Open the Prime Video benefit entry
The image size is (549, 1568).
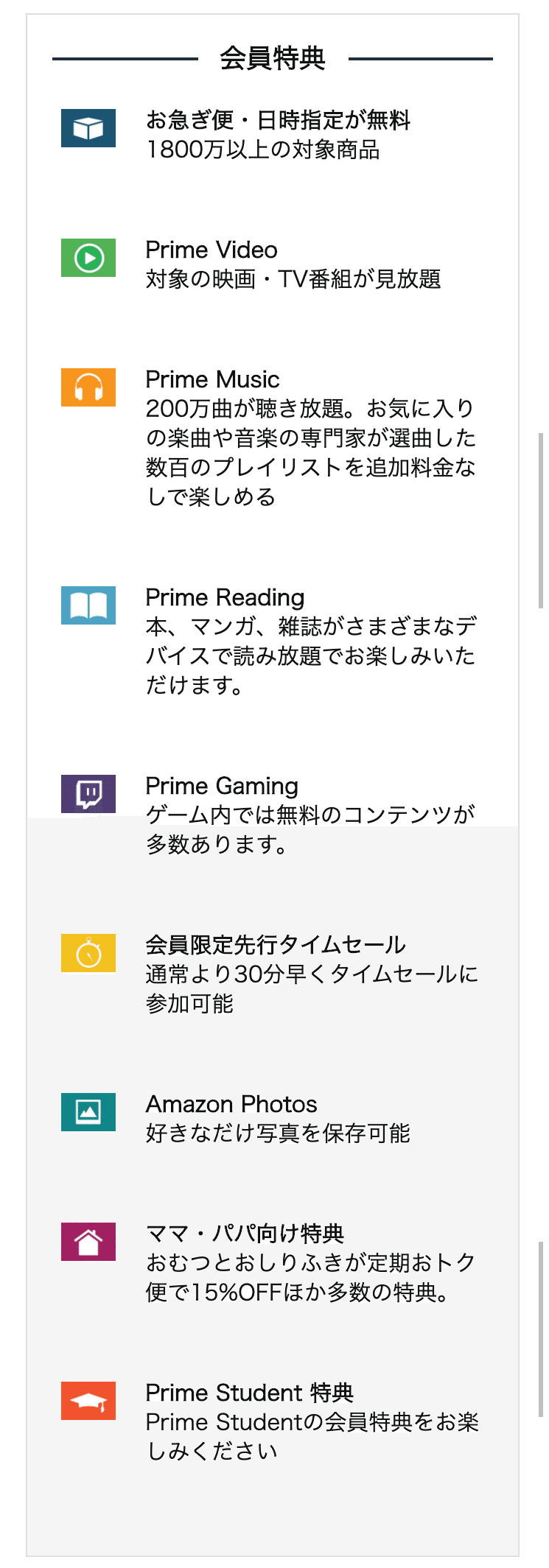click(212, 250)
